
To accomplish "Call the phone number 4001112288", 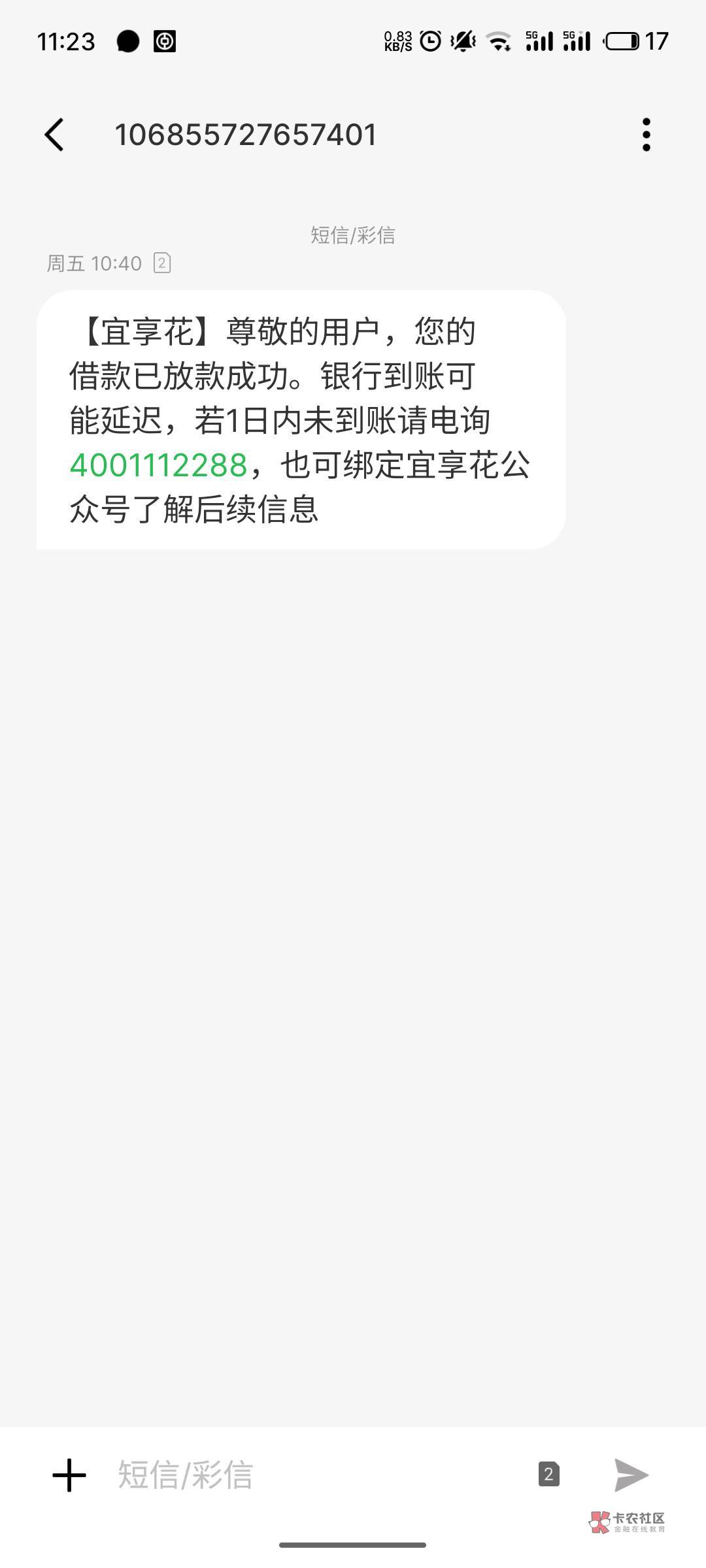I will tap(158, 465).
